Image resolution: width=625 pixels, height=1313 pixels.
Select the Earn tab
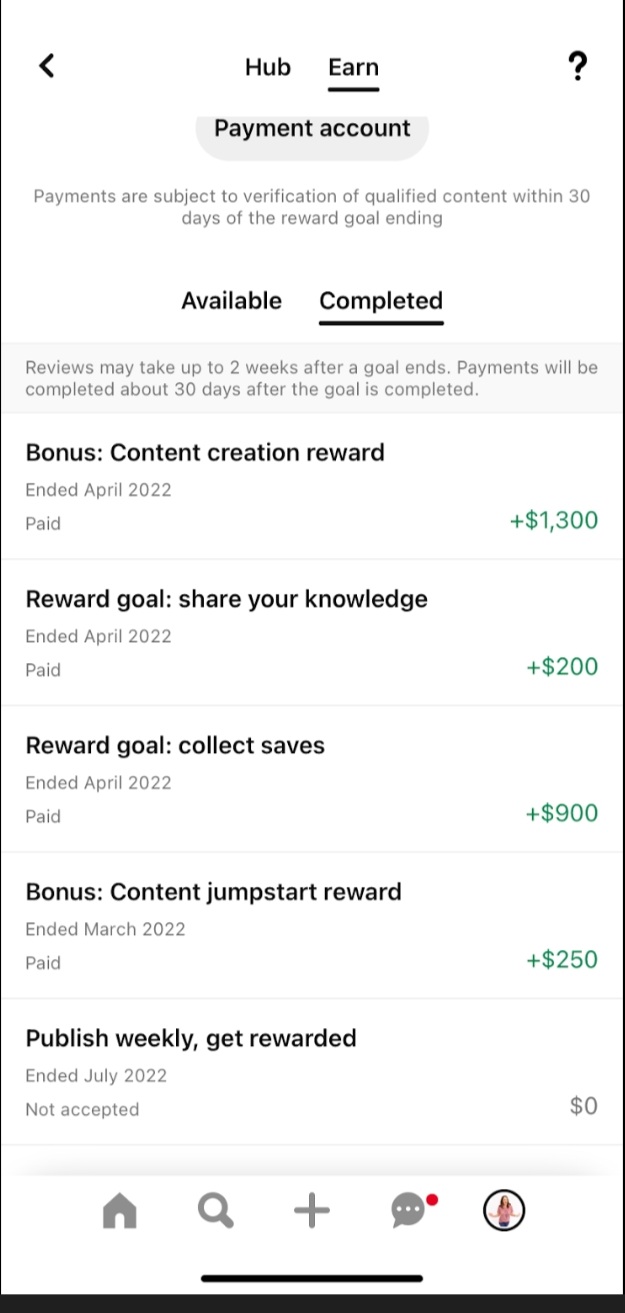pyautogui.click(x=353, y=68)
